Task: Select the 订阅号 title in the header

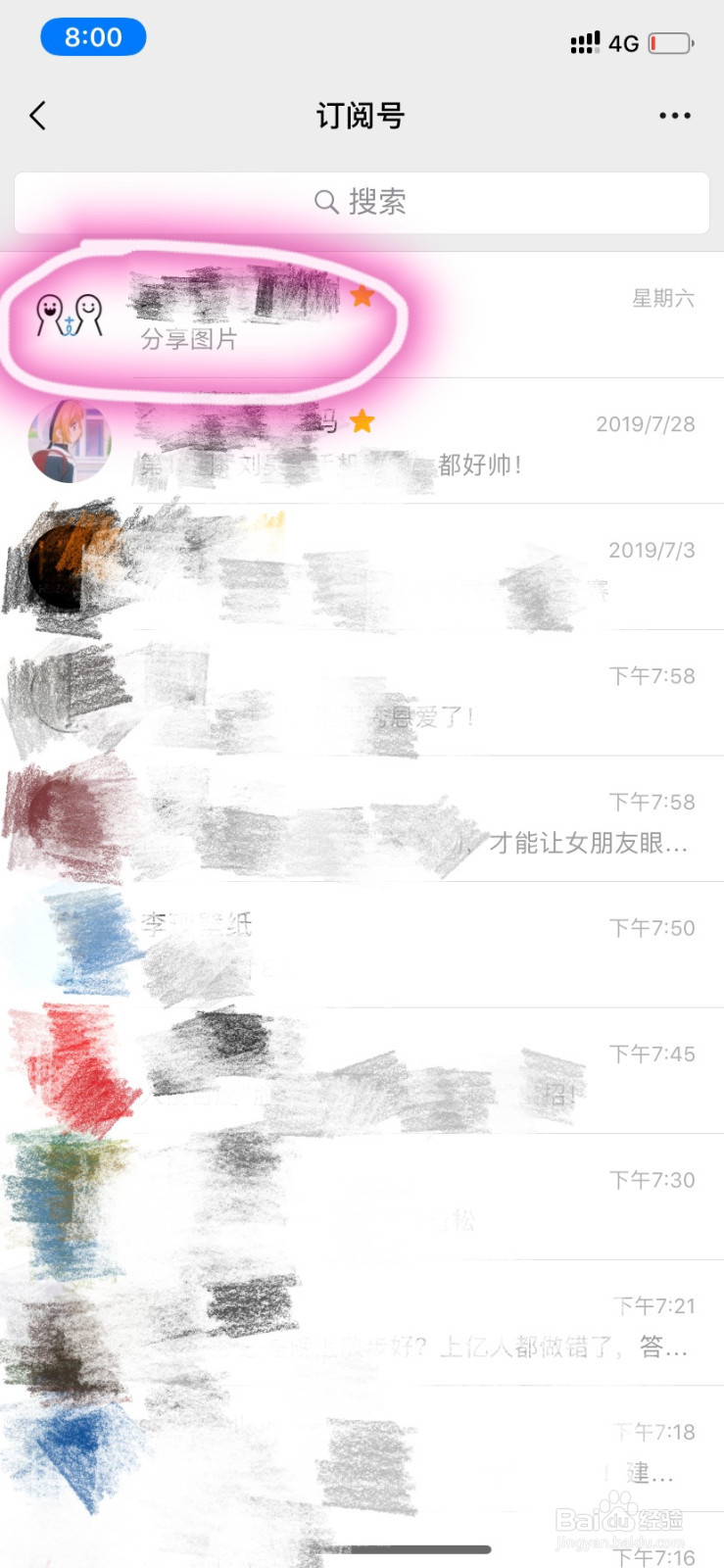Action: click(362, 115)
